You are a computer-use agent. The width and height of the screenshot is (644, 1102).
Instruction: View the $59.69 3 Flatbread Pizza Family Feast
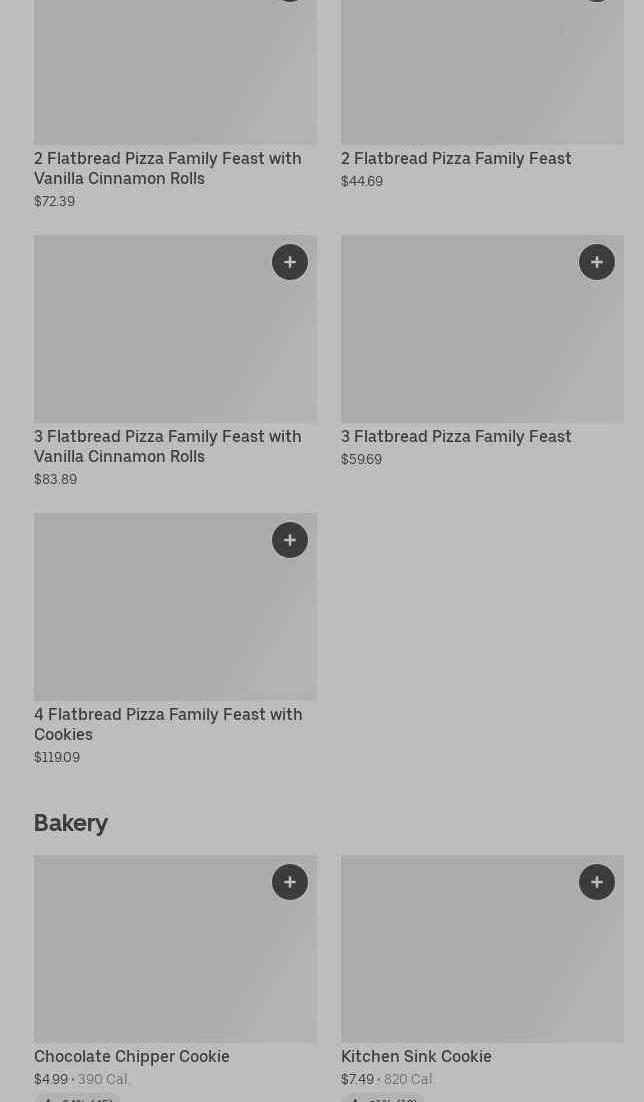coord(456,436)
